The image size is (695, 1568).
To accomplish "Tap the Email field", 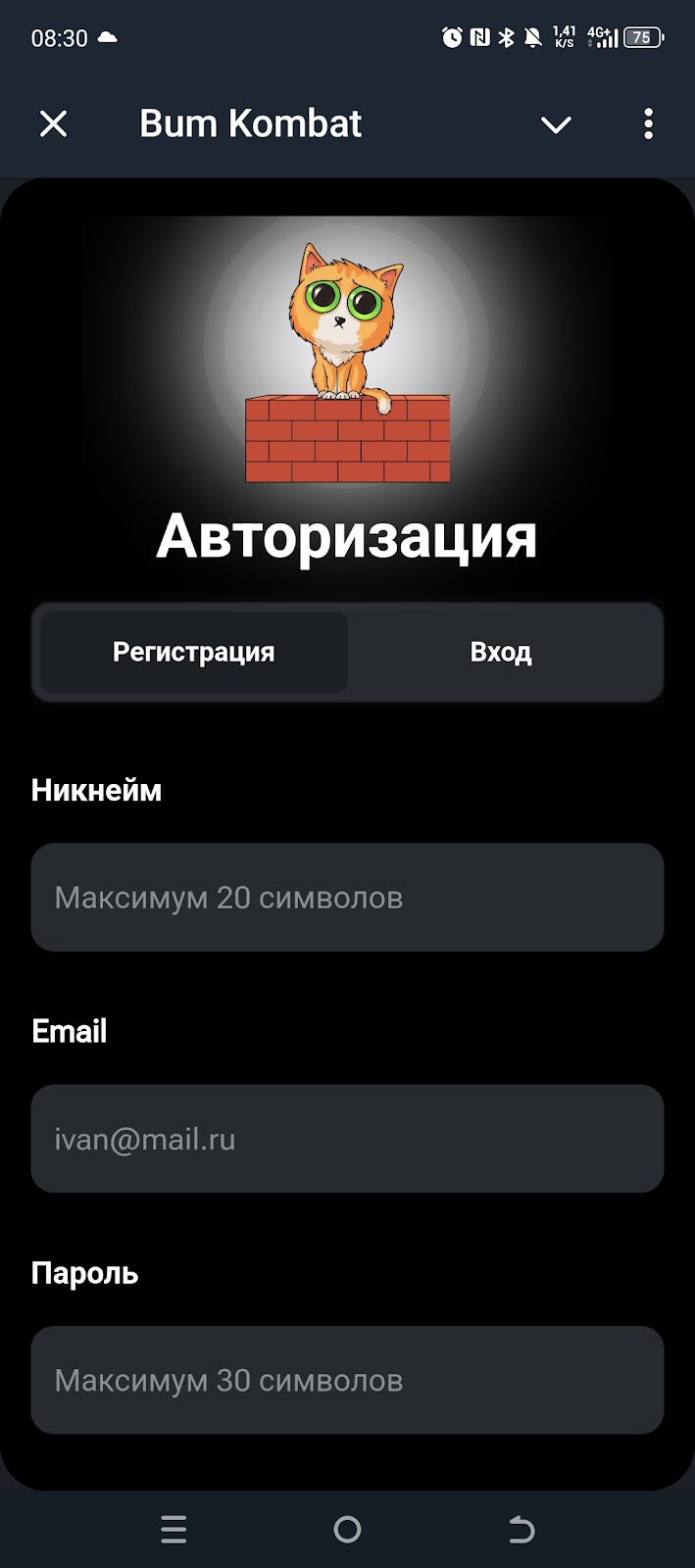I will tap(347, 1139).
